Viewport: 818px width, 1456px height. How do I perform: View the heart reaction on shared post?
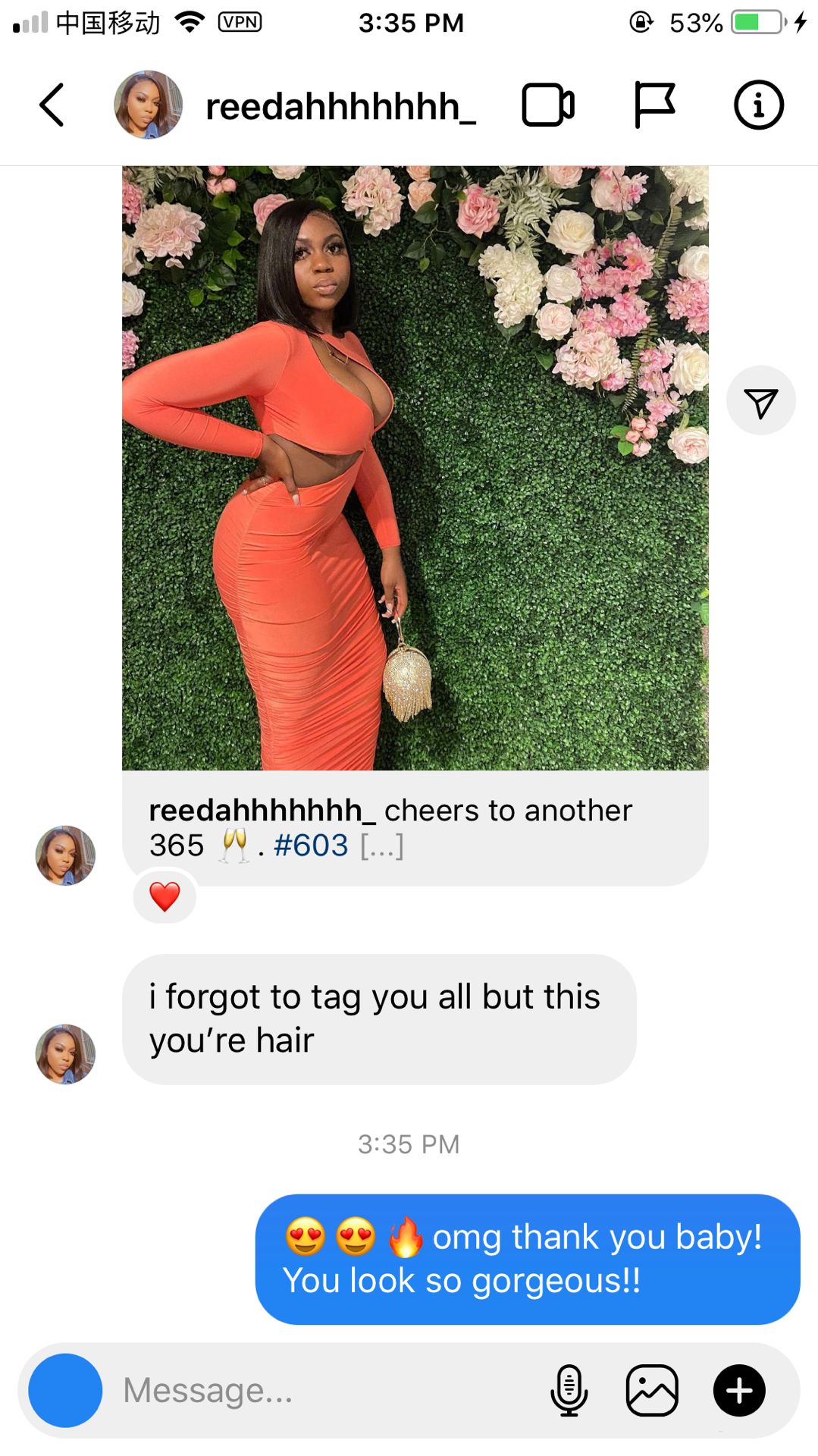pyautogui.click(x=165, y=896)
